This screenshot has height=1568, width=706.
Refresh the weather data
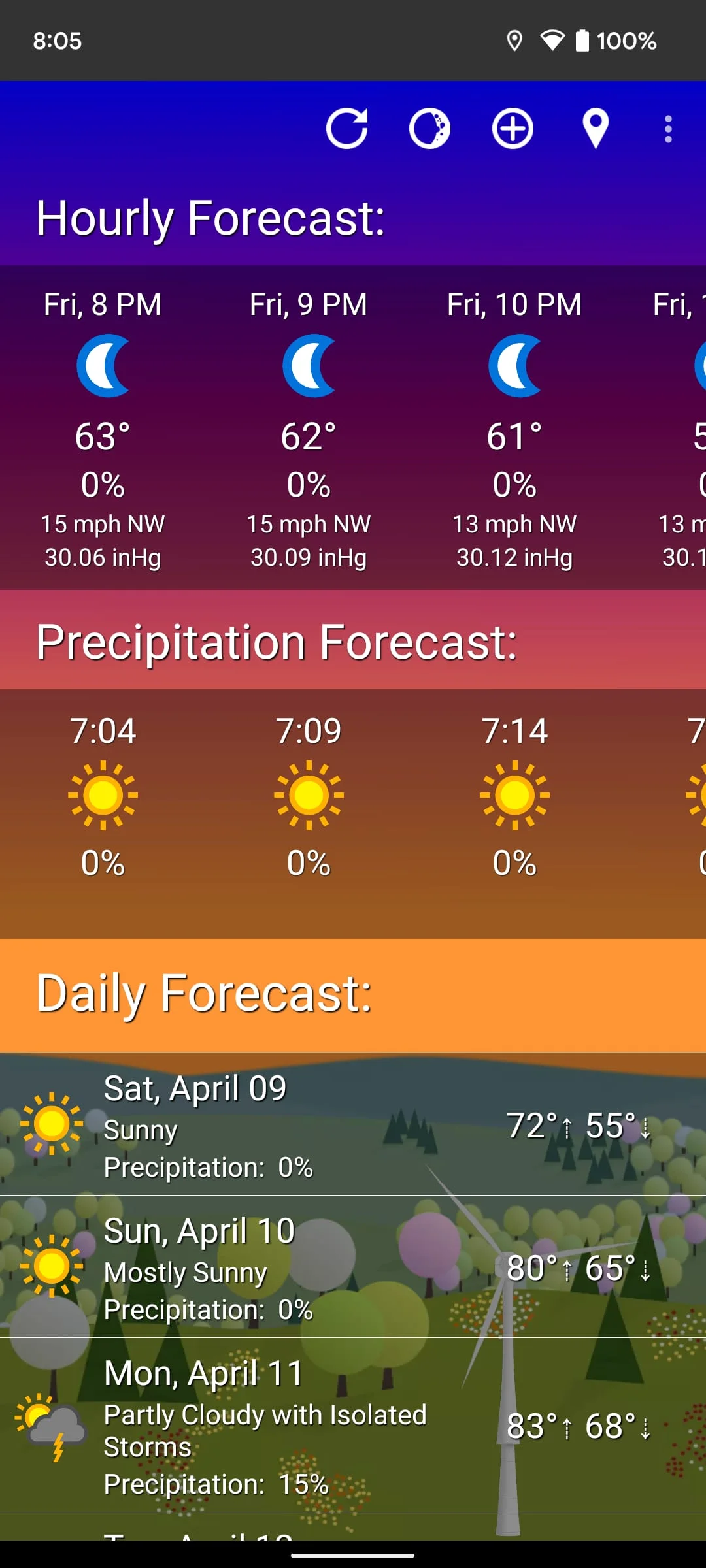click(x=347, y=128)
